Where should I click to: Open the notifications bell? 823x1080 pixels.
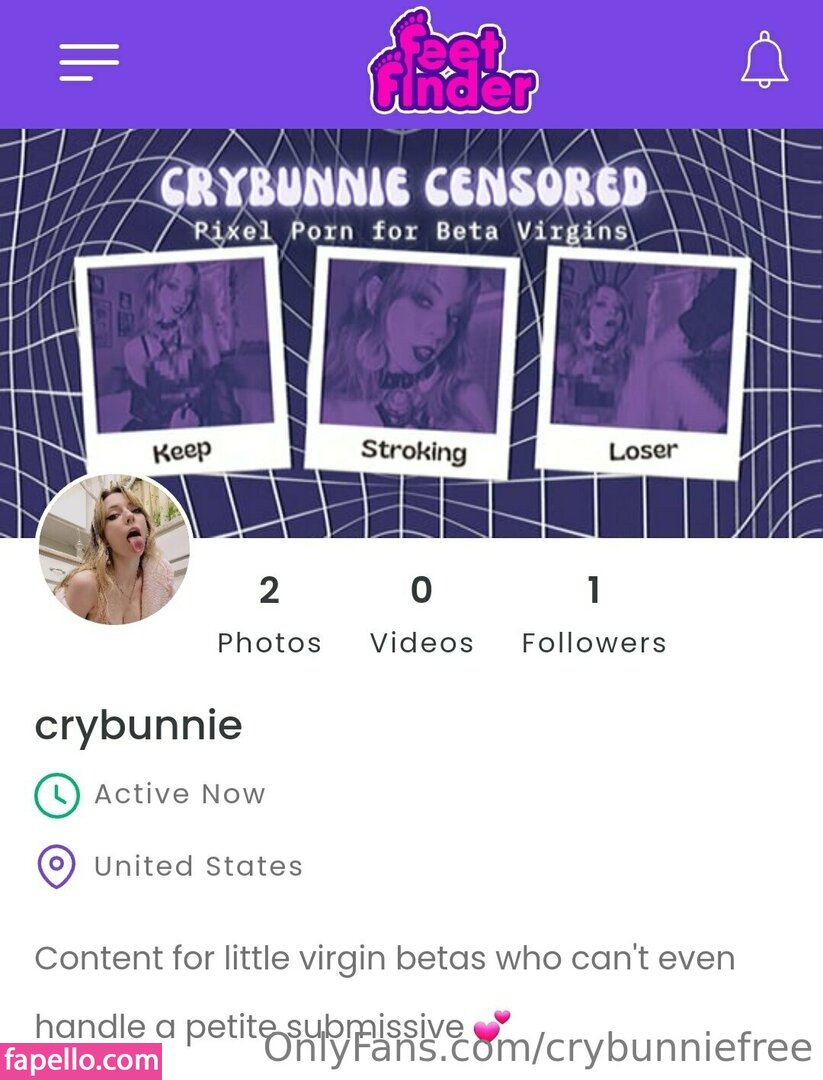point(764,60)
